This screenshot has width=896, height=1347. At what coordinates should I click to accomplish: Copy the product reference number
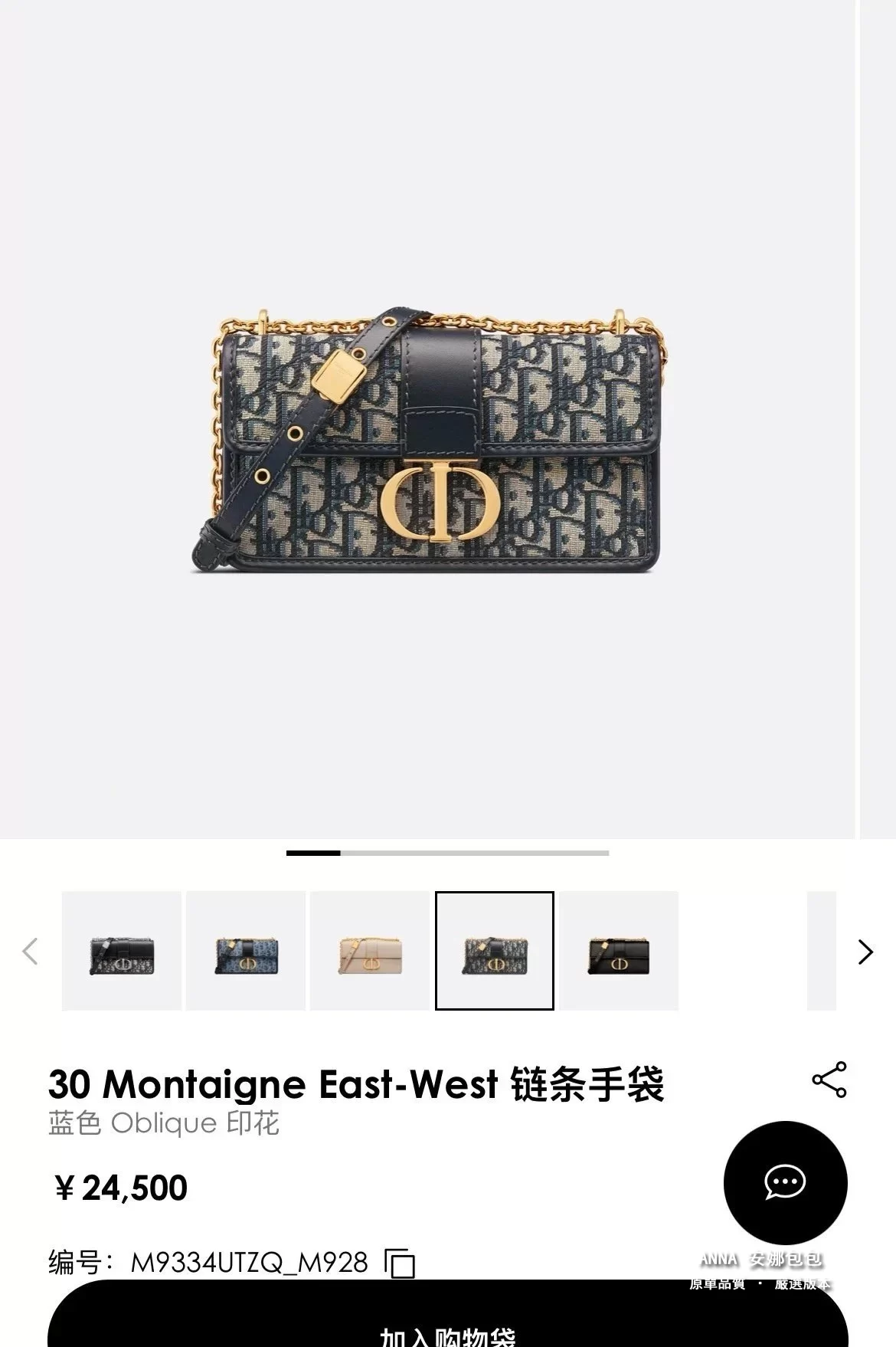pyautogui.click(x=400, y=1263)
